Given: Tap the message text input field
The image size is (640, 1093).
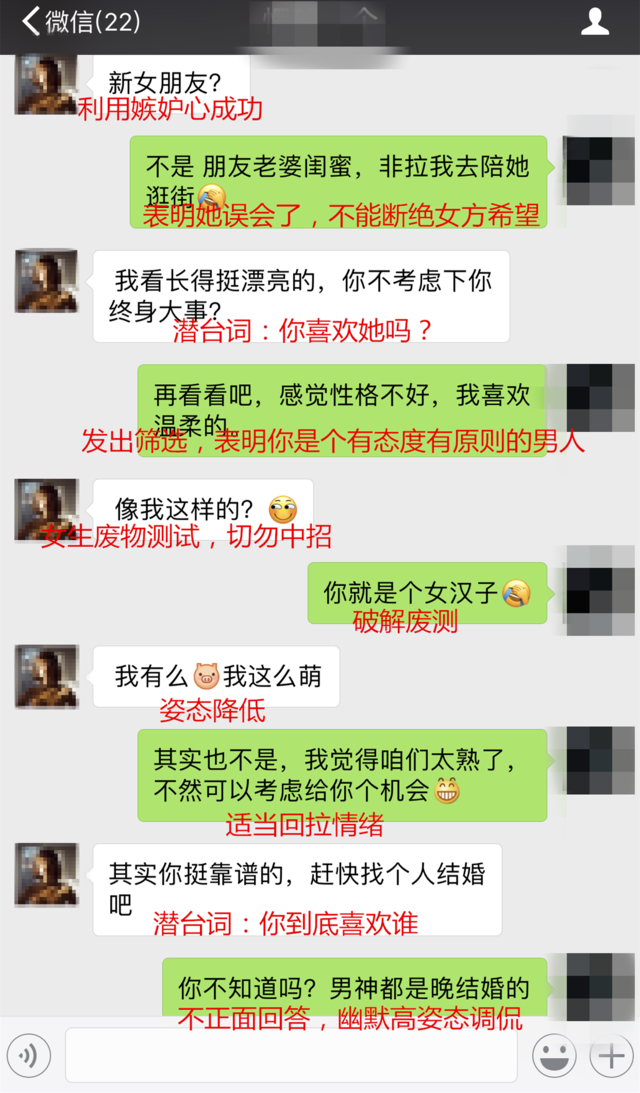Looking at the screenshot, I should pos(290,1055).
